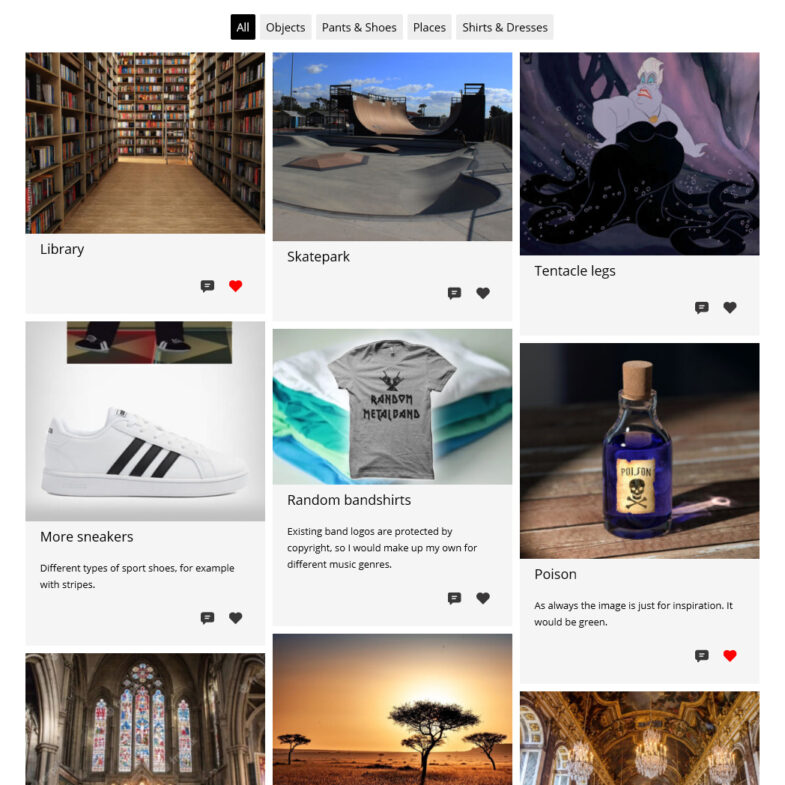Remove the like from Poison
This screenshot has height=785, width=785.
[730, 656]
